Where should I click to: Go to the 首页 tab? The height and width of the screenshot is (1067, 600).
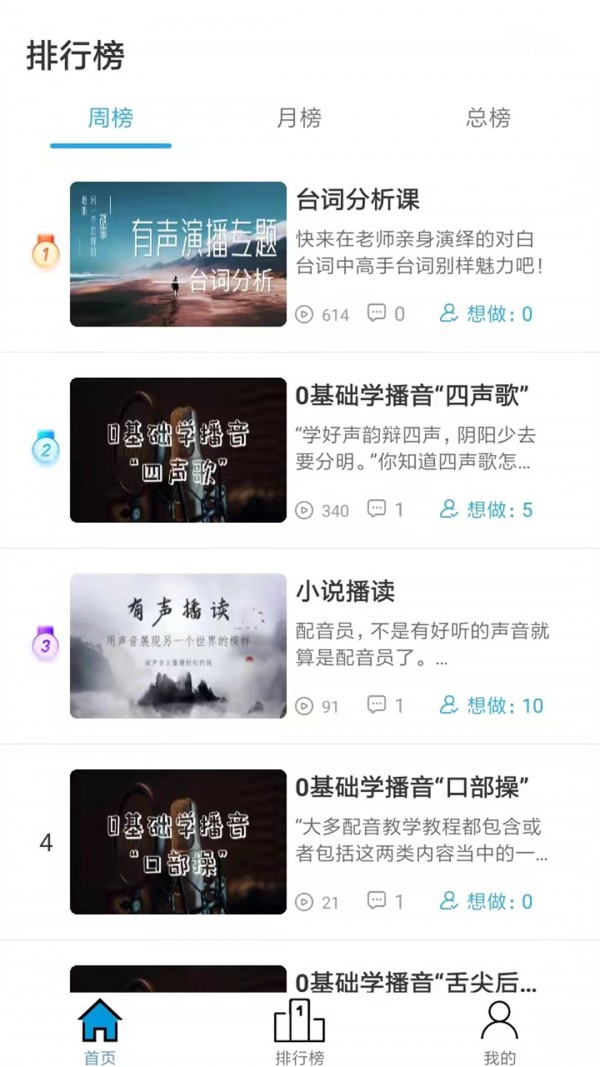100,1033
